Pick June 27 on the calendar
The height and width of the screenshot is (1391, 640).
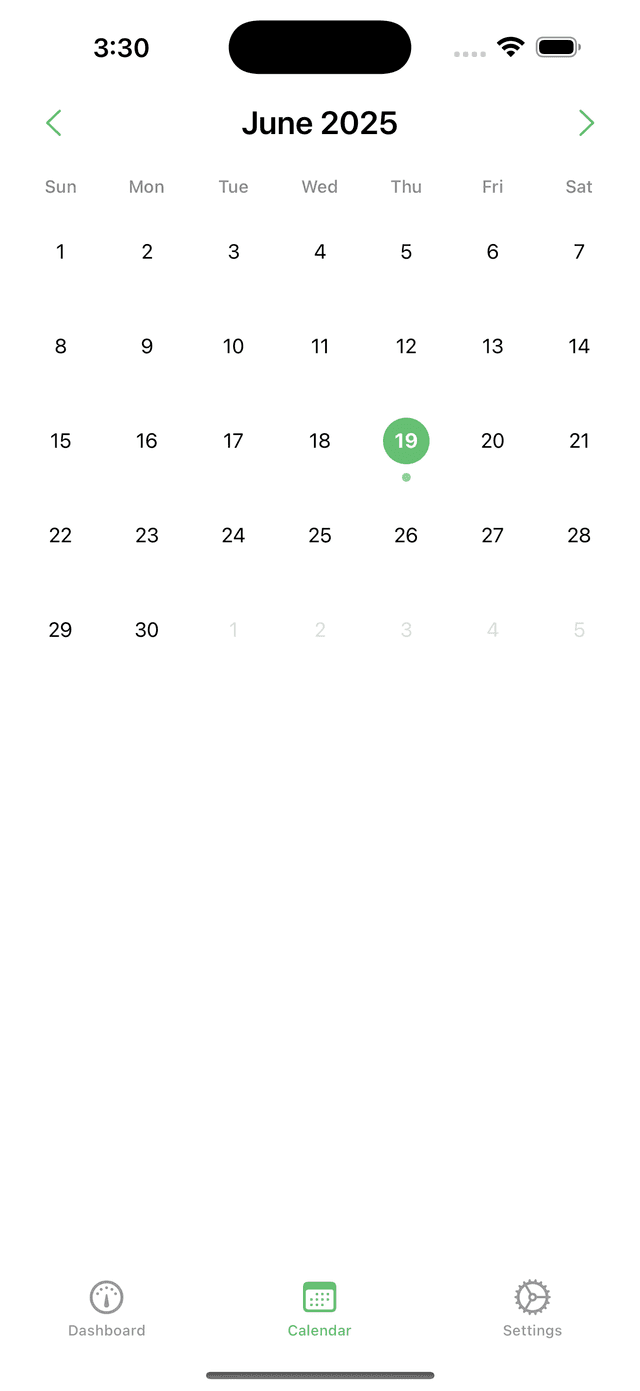click(492, 535)
